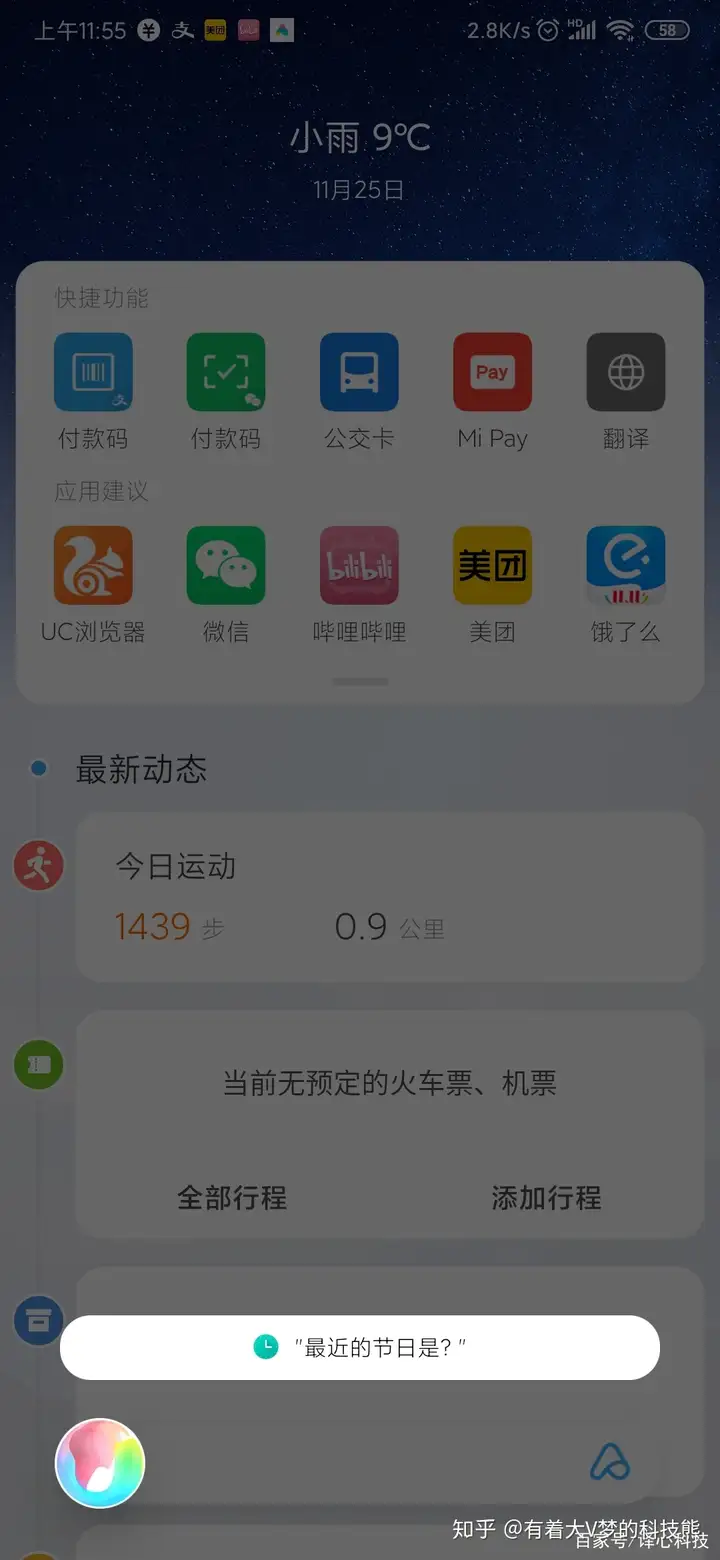View 全部行程
720x1560 pixels.
tap(232, 1197)
